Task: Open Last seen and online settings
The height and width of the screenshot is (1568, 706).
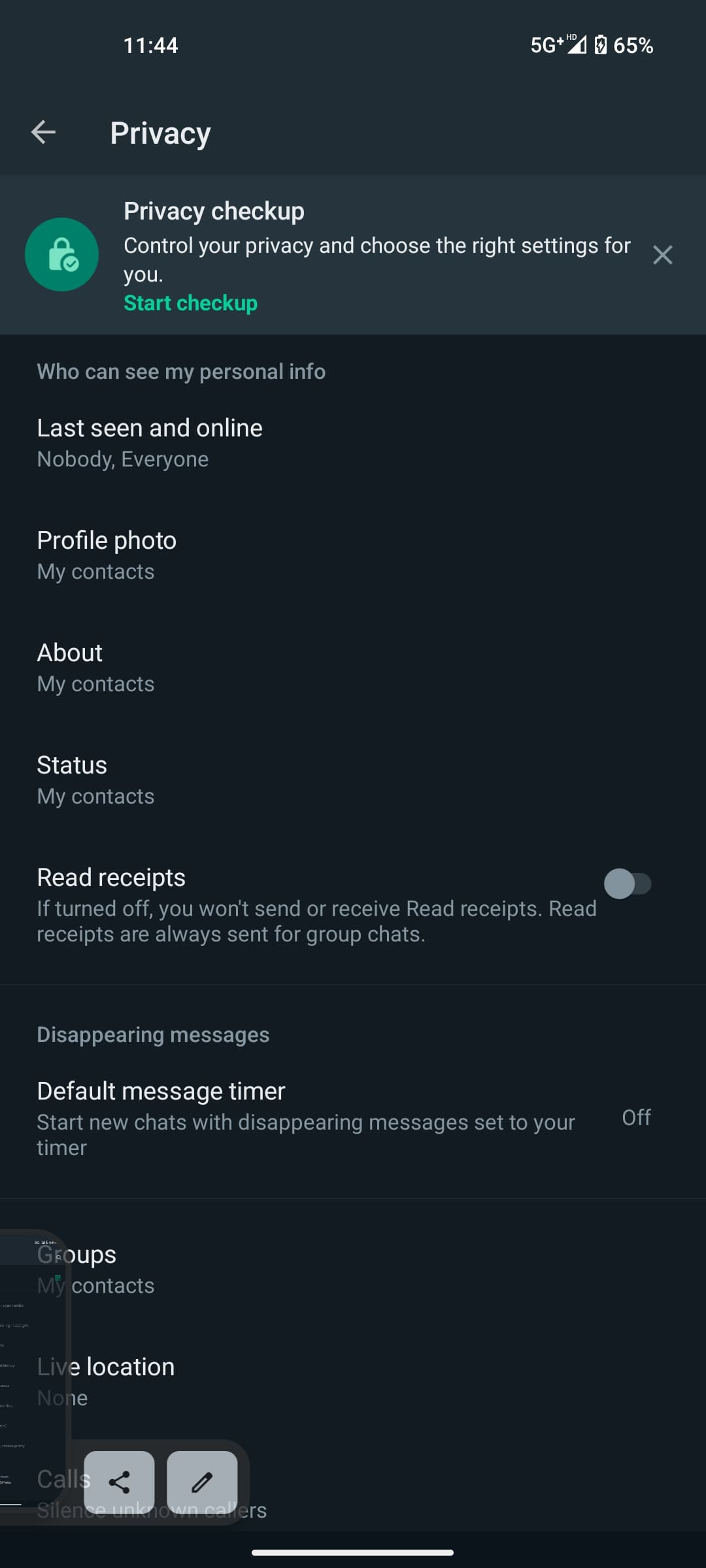Action: tap(261, 441)
